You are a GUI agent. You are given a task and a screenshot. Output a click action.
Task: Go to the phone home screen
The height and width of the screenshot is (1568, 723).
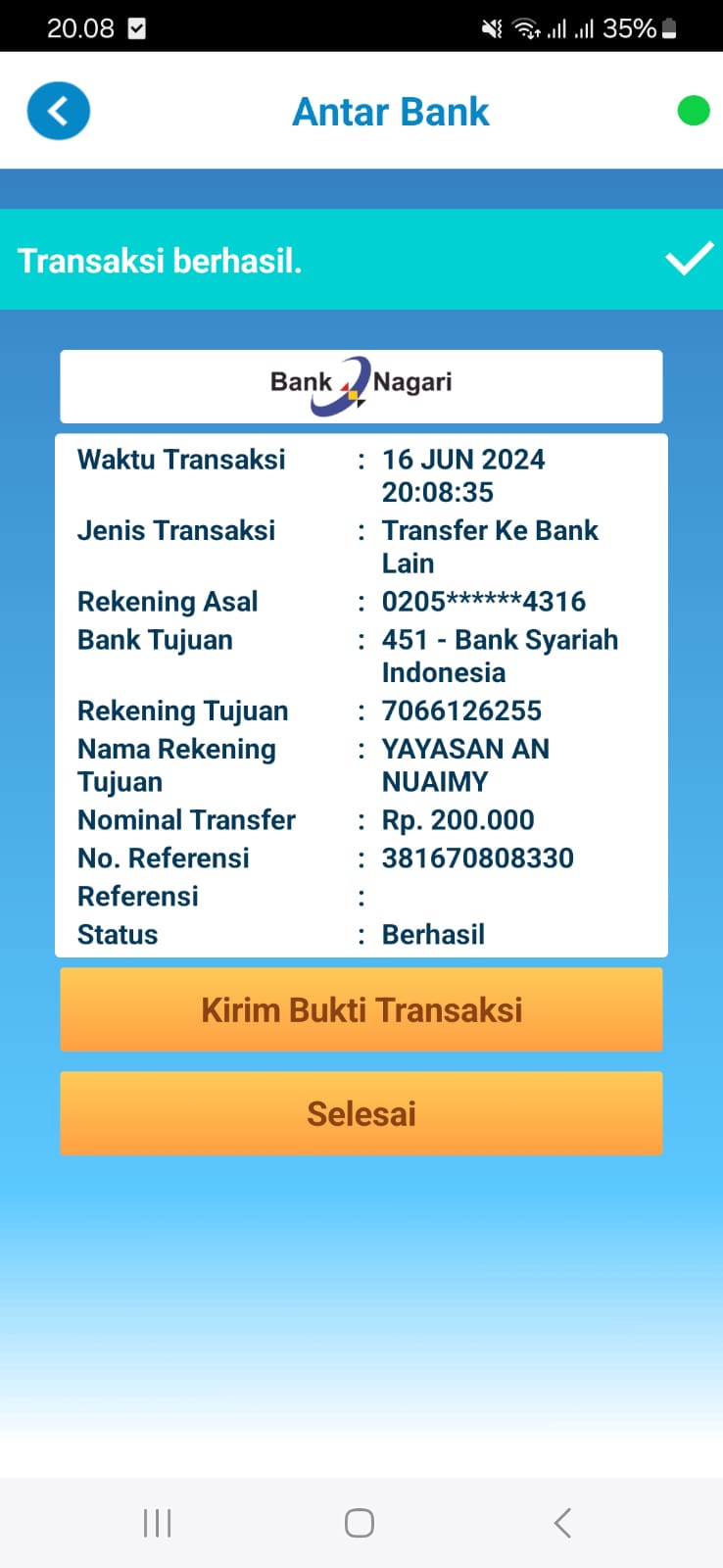(360, 1523)
